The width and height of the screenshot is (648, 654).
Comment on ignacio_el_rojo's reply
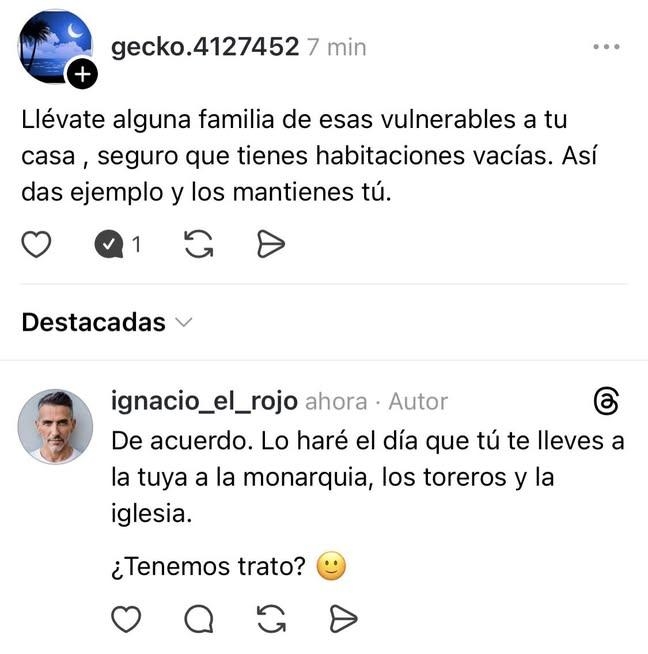coord(199,619)
